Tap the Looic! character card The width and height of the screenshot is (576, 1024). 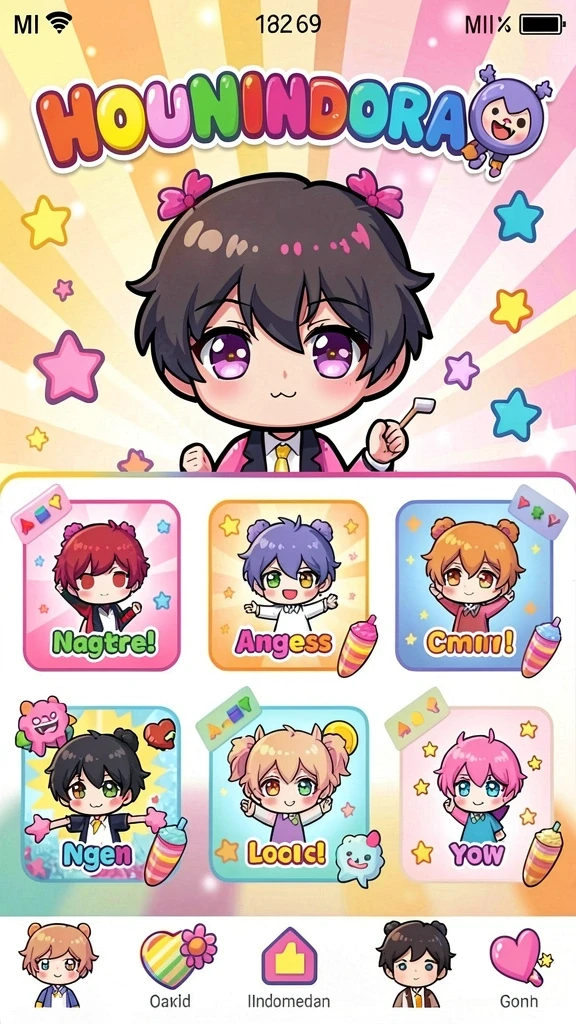[289, 793]
